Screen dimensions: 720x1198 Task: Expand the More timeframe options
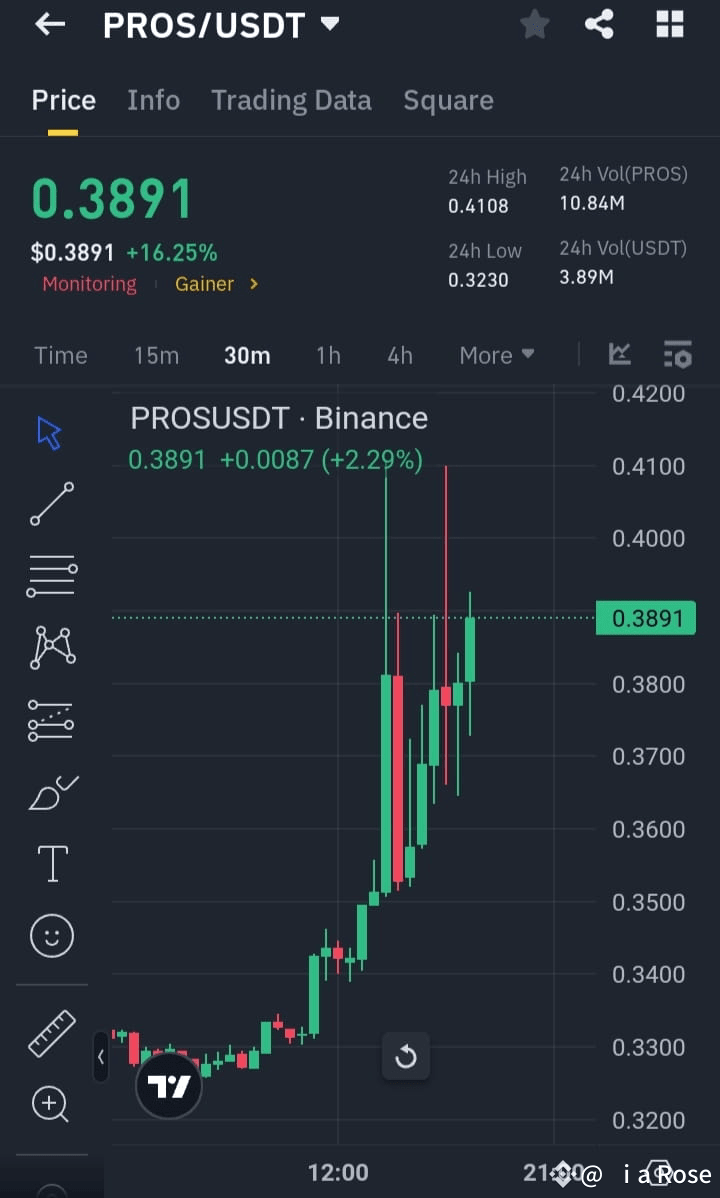click(x=496, y=355)
